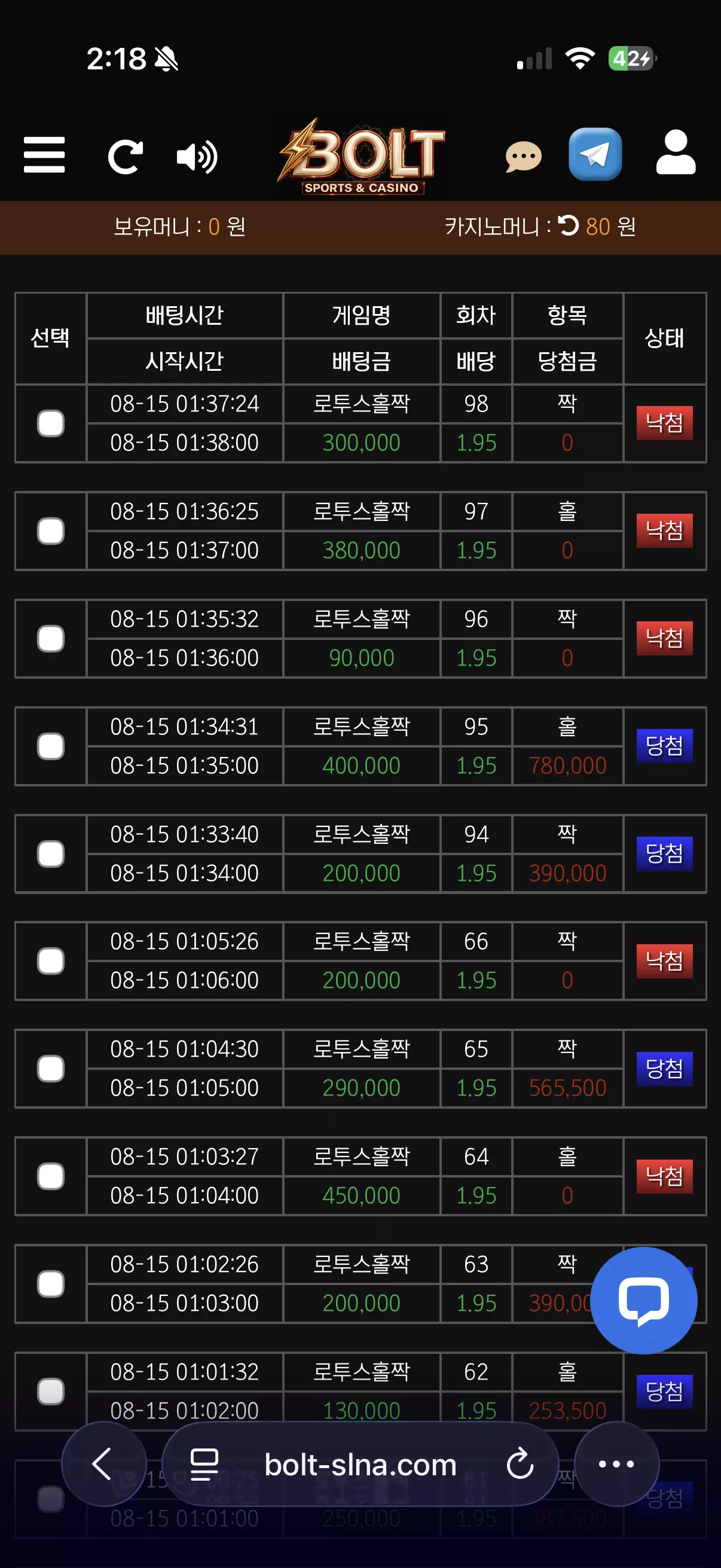
Task: Select the round 97 bet checkbox
Action: pos(51,531)
